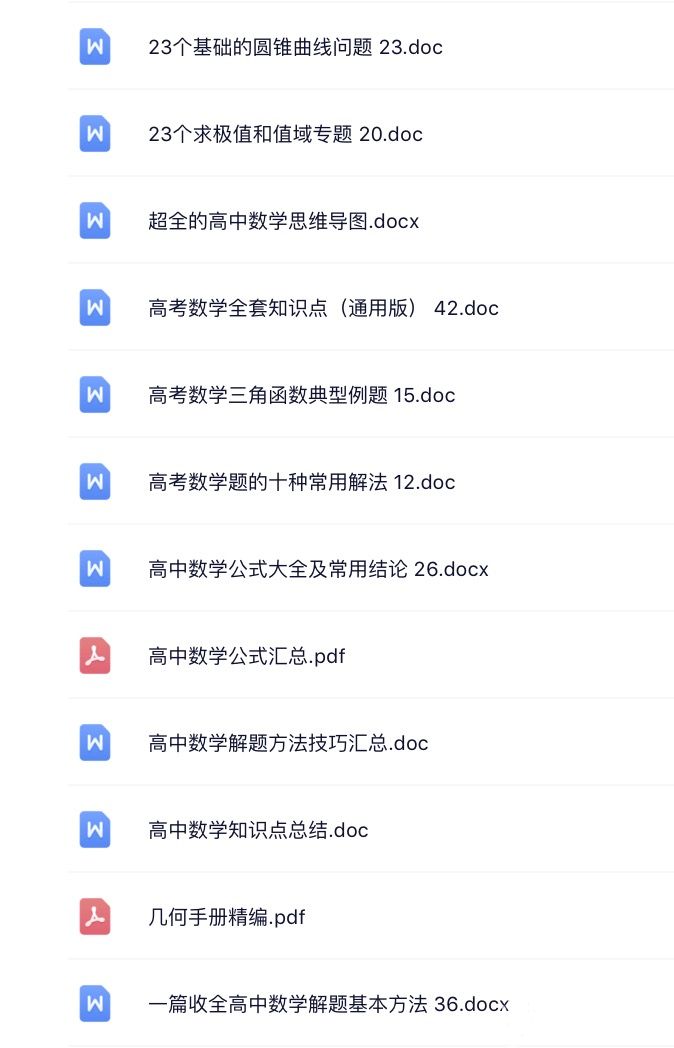Image resolution: width=674 pixels, height=1048 pixels.
Task: Open 高考数学全套知识点（通用版）42.doc
Action: 323,308
